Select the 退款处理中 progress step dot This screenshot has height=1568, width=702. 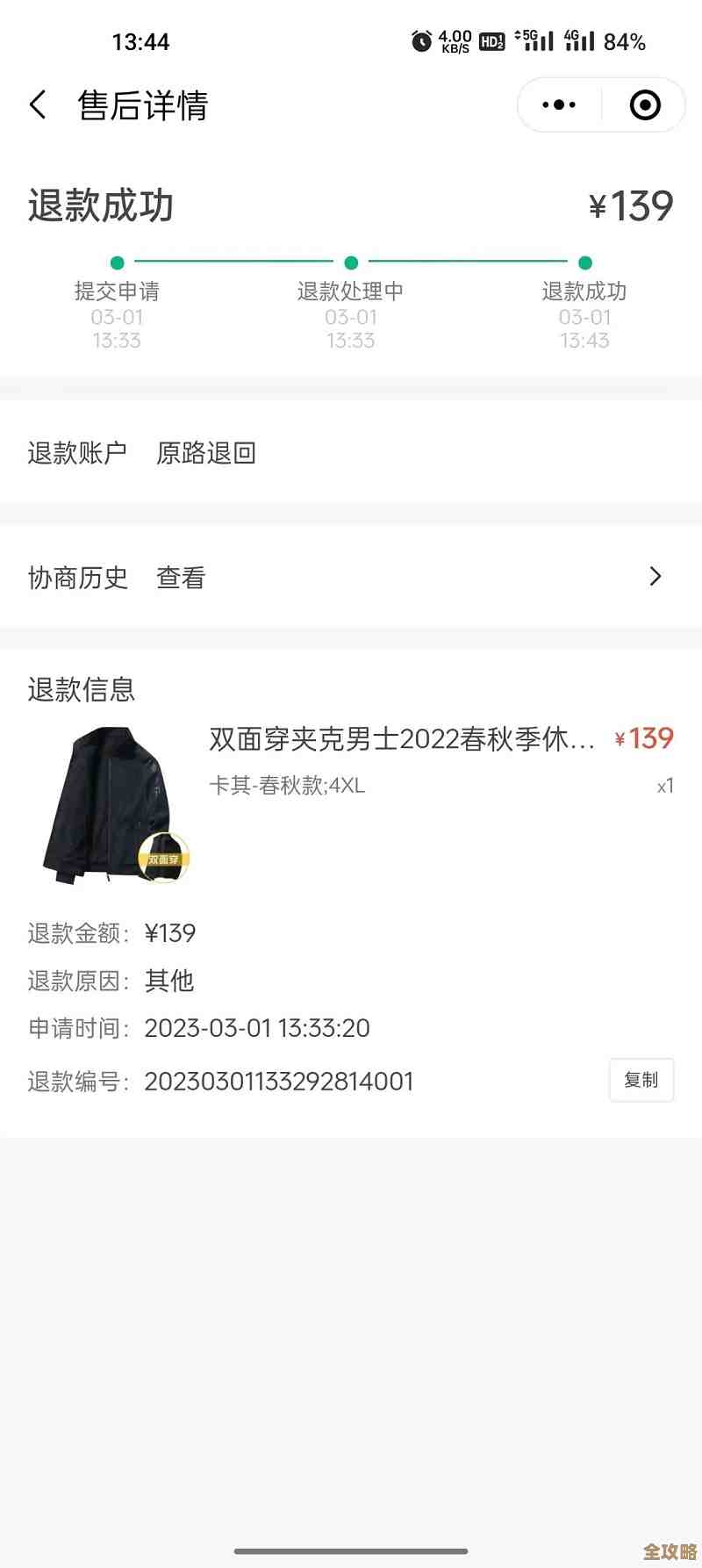(x=351, y=262)
